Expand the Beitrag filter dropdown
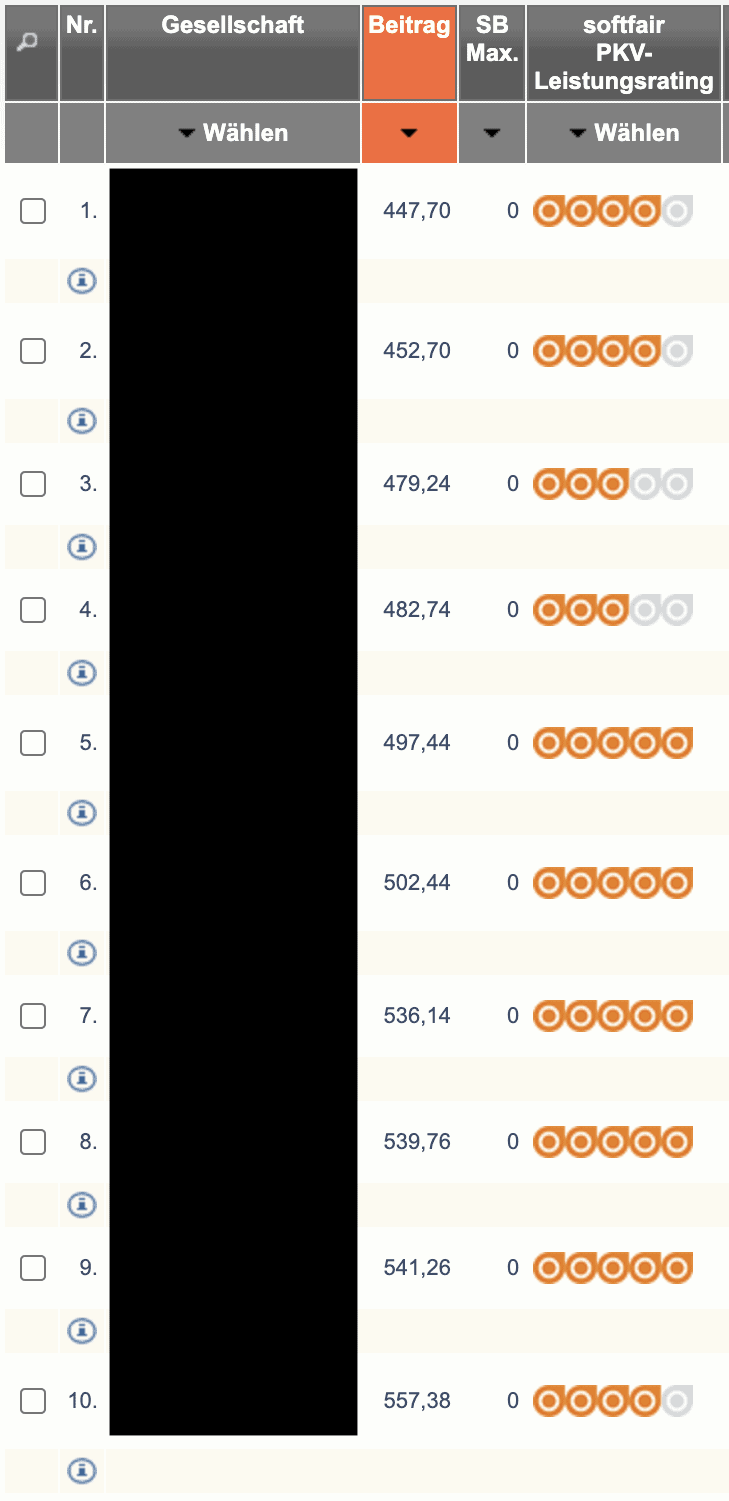 (x=409, y=133)
